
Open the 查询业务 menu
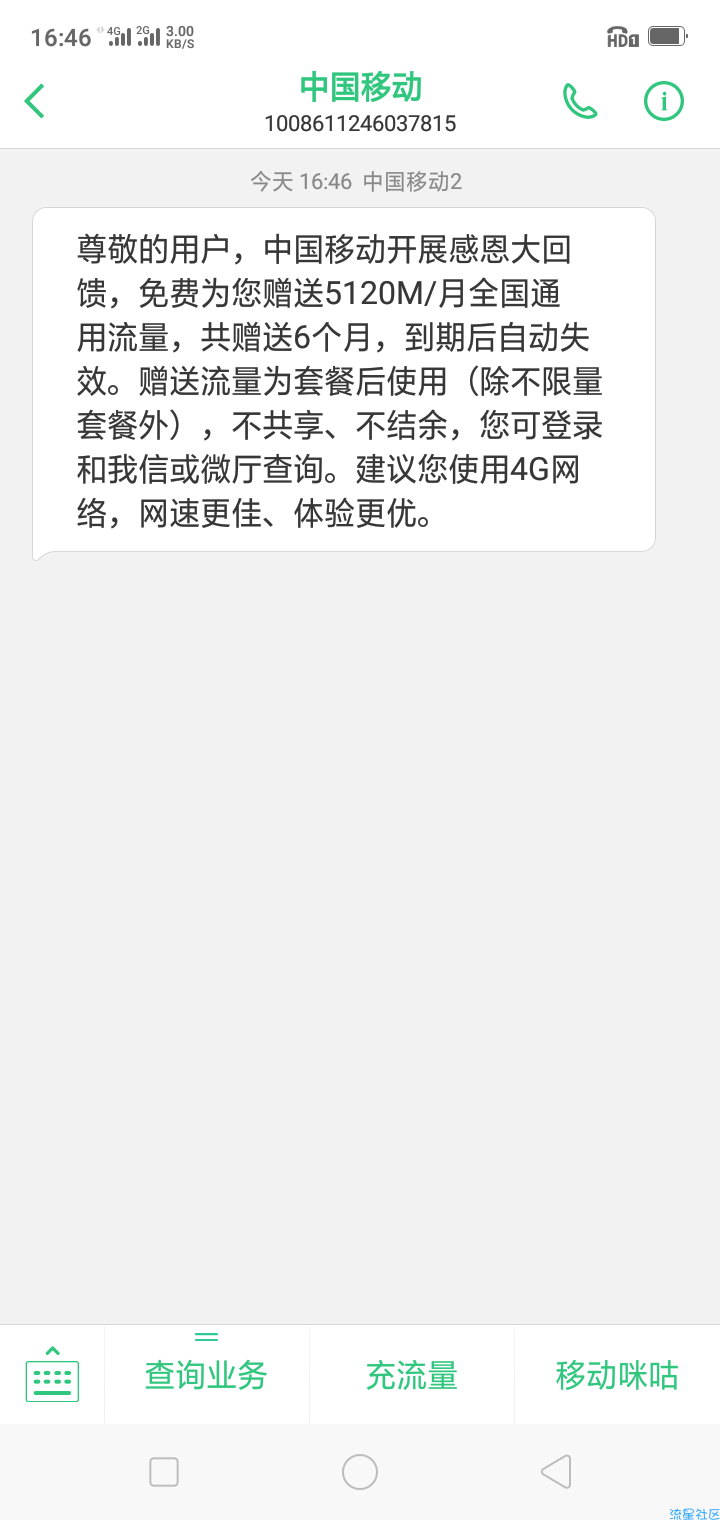pos(206,1375)
